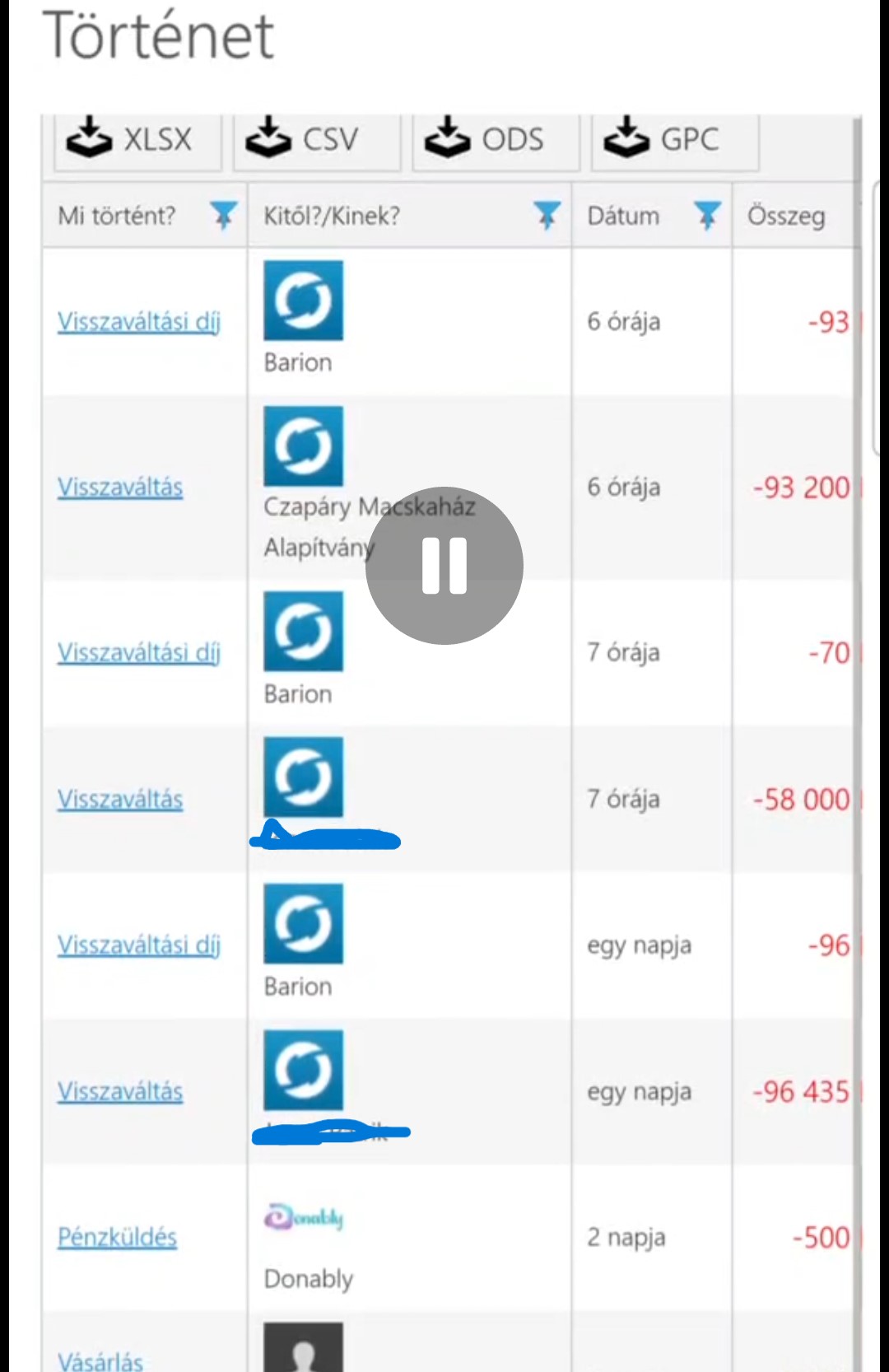Download history as XLSX

coord(137,140)
